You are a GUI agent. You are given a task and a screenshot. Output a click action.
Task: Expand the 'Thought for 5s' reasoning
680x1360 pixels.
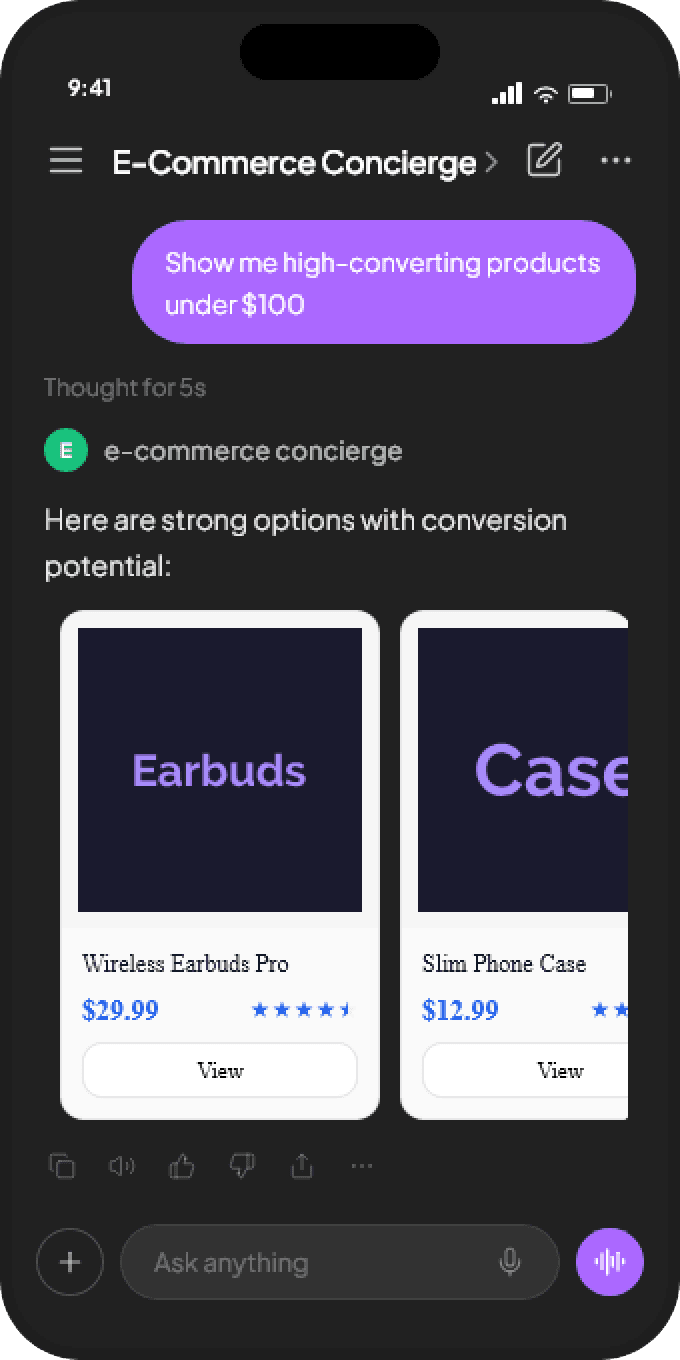[x=125, y=388]
